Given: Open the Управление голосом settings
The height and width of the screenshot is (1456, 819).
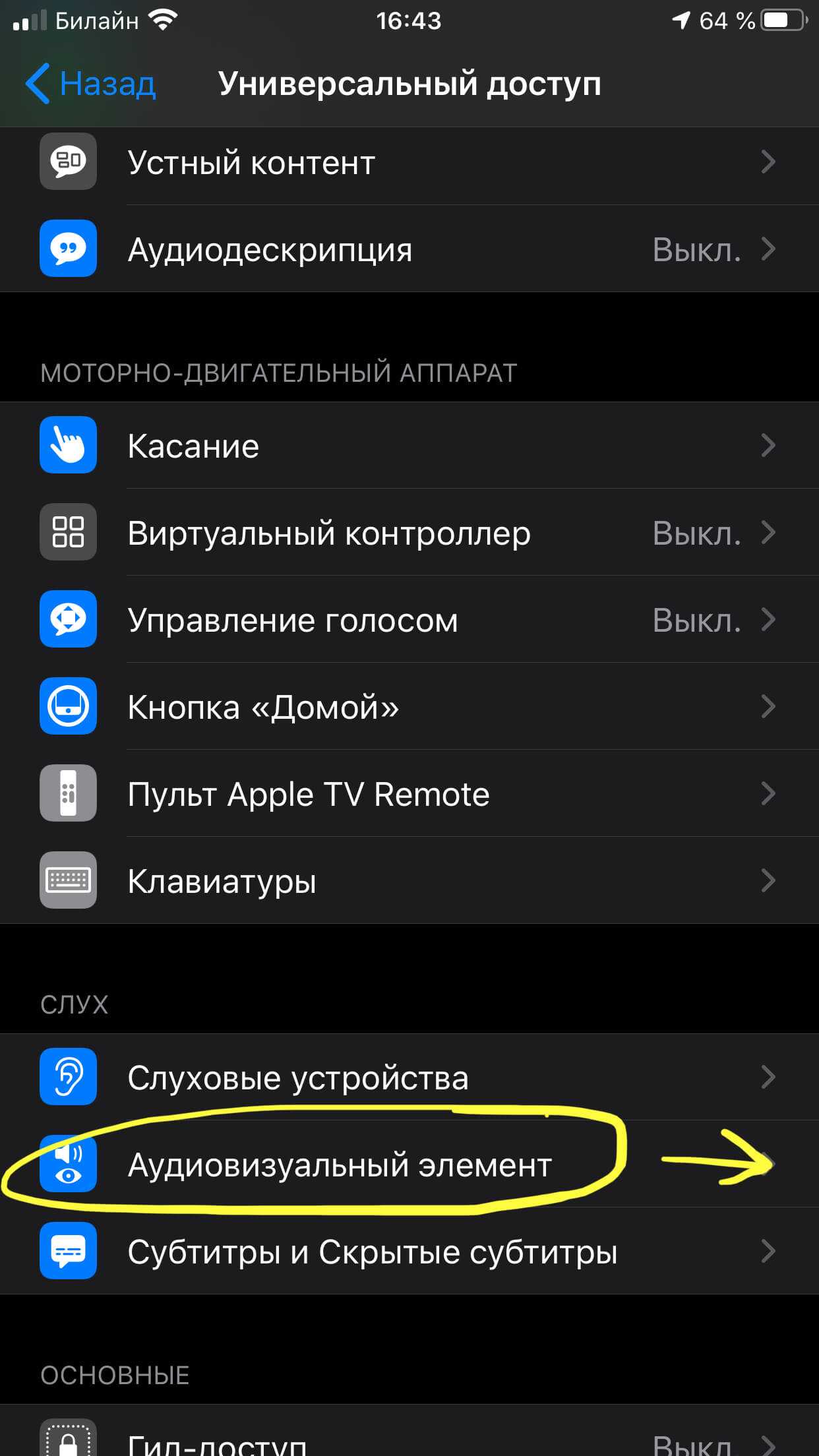Looking at the screenshot, I should 409,620.
